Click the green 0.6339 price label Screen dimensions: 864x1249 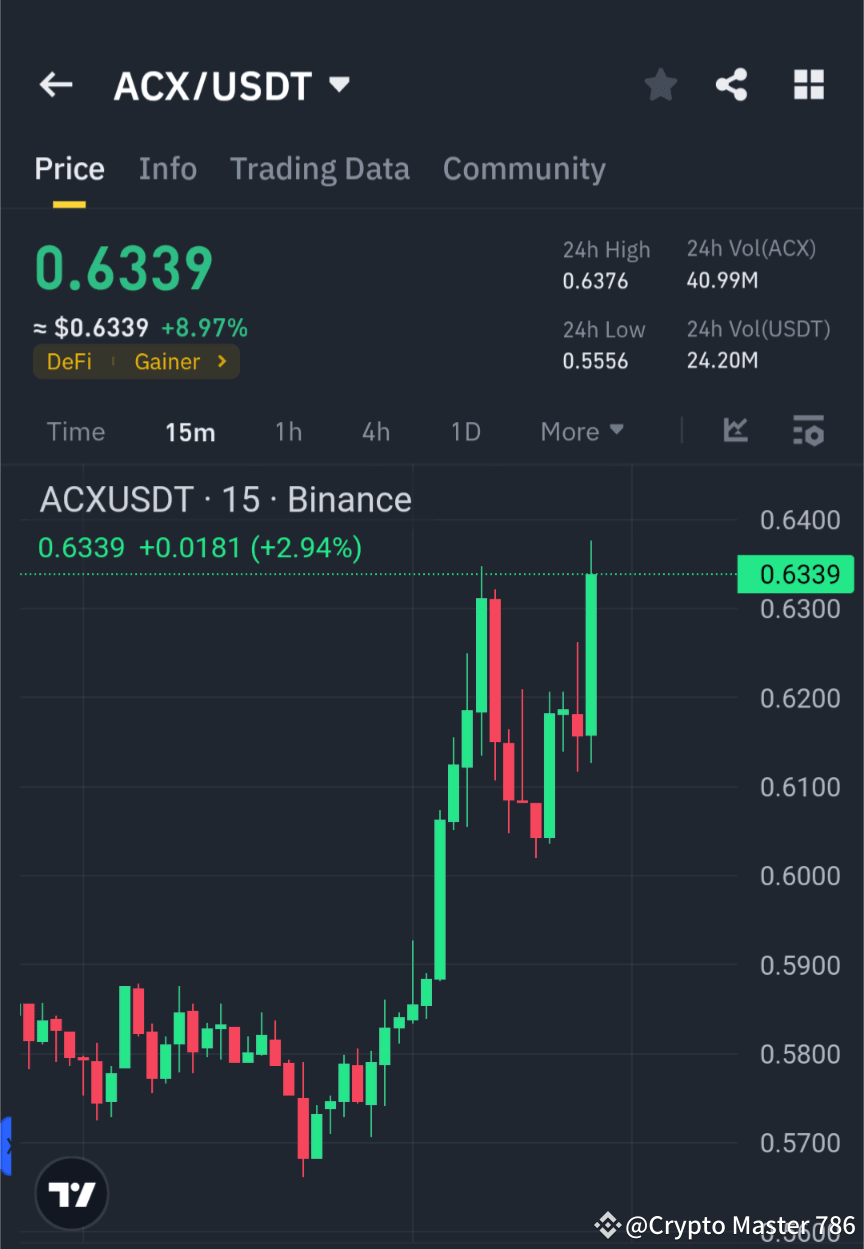click(795, 574)
